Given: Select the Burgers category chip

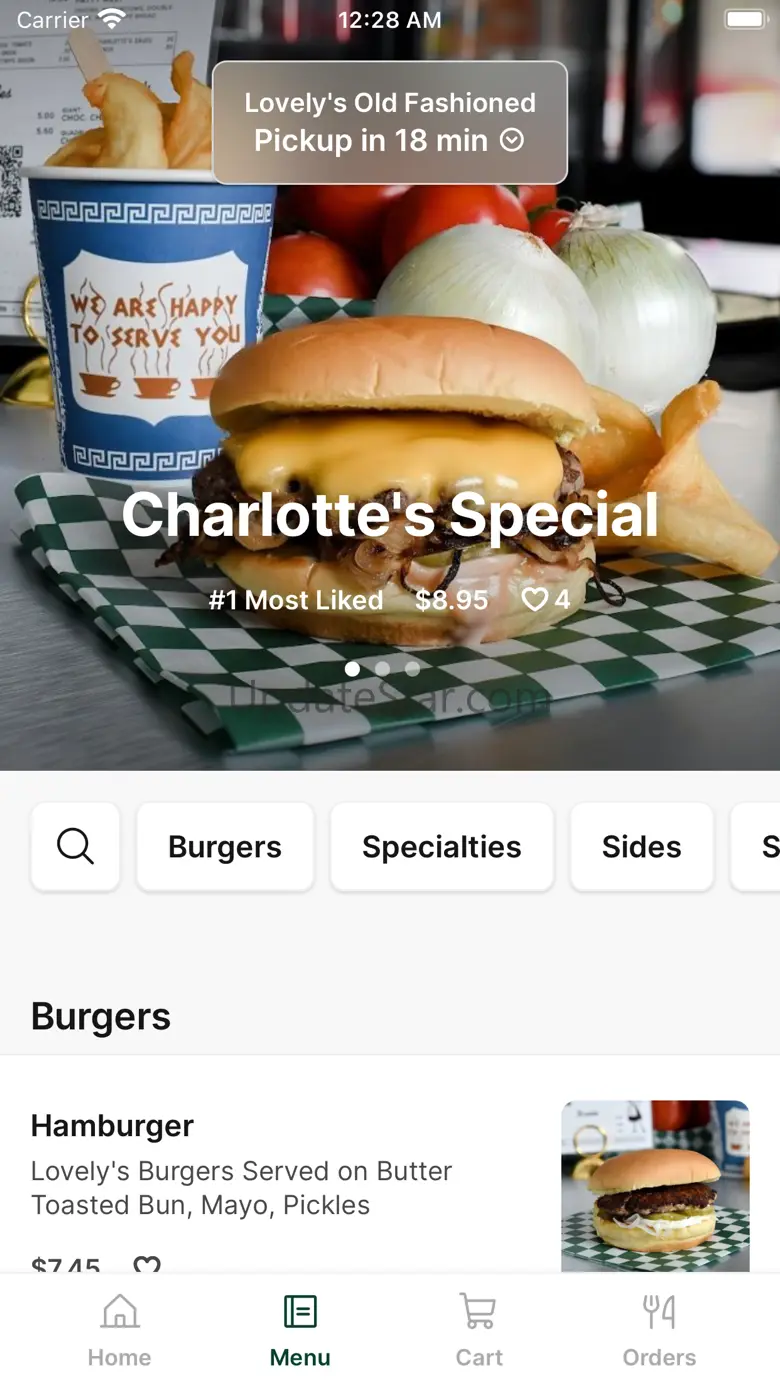Looking at the screenshot, I should tap(225, 847).
